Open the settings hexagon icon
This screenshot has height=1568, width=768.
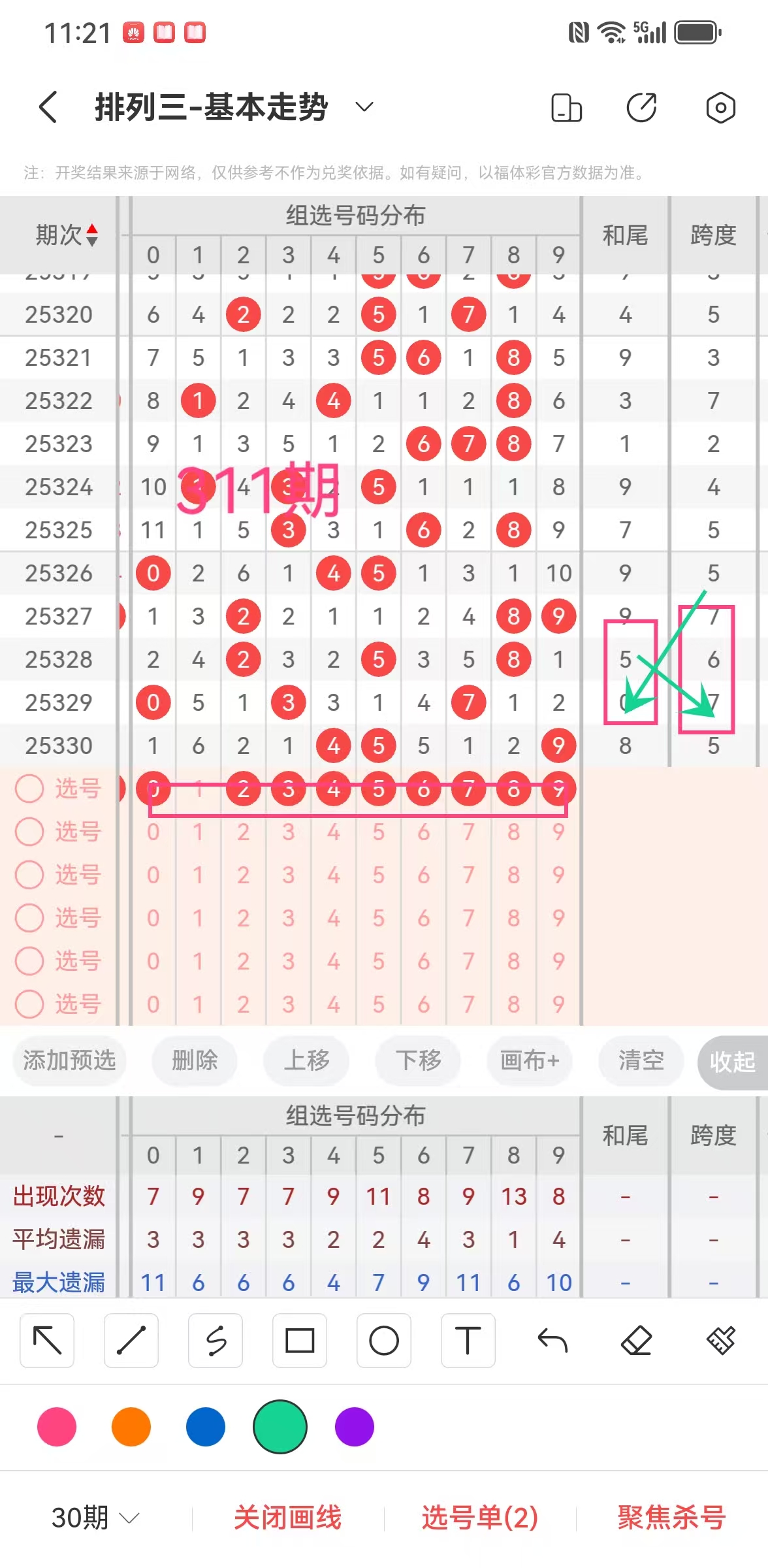[720, 108]
